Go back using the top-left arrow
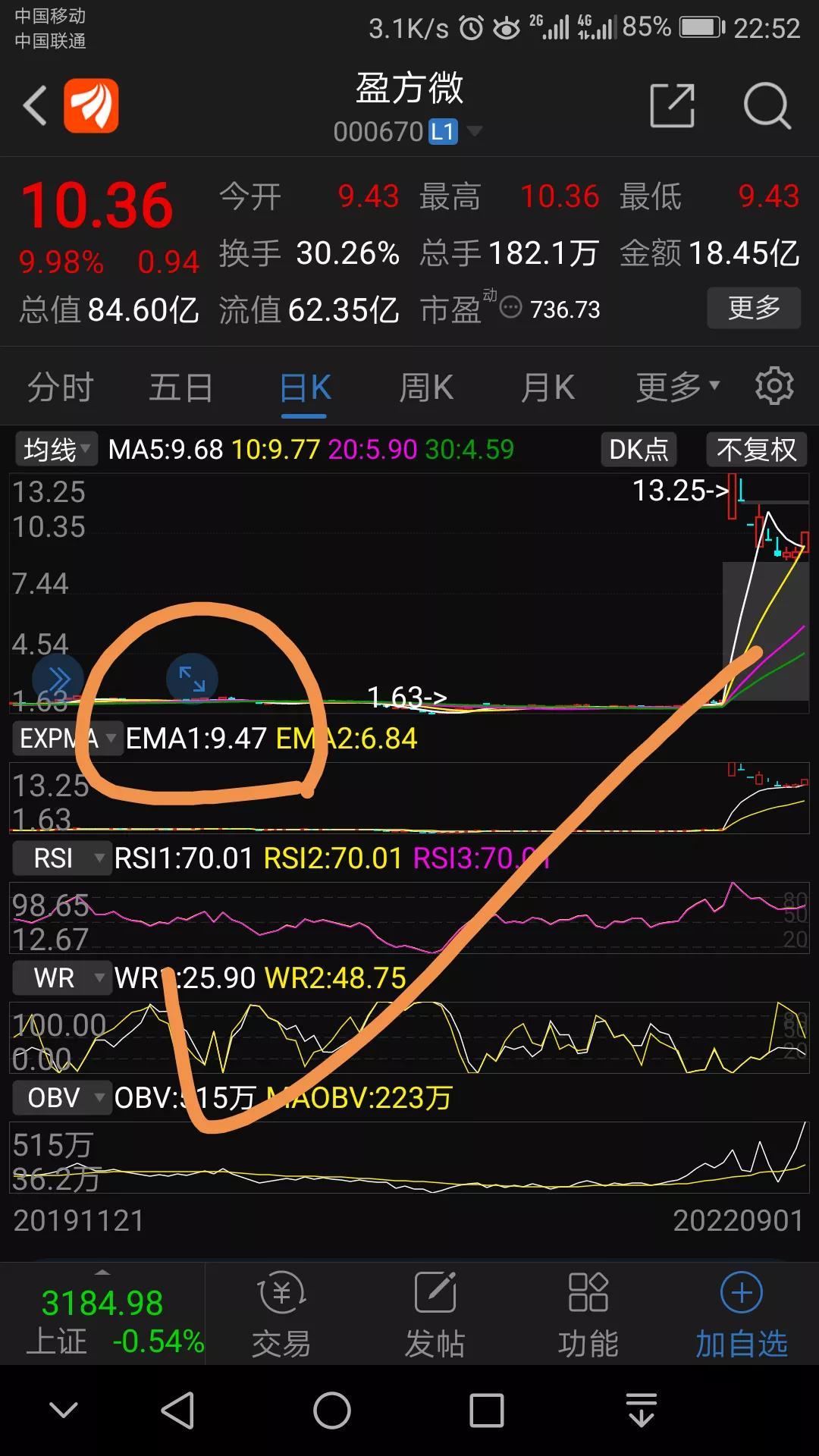The image size is (819, 1456). point(35,105)
